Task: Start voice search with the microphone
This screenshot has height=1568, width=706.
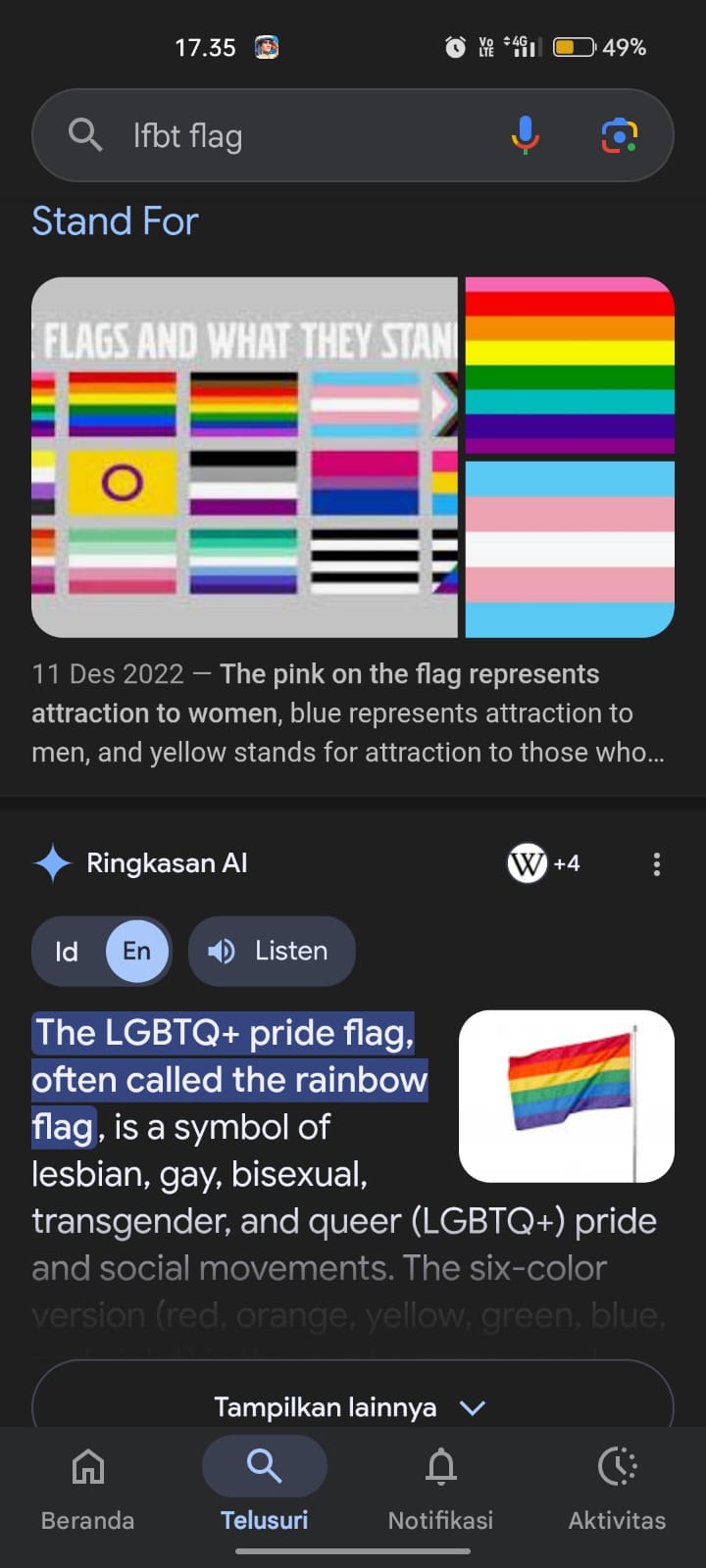Action: tap(526, 135)
